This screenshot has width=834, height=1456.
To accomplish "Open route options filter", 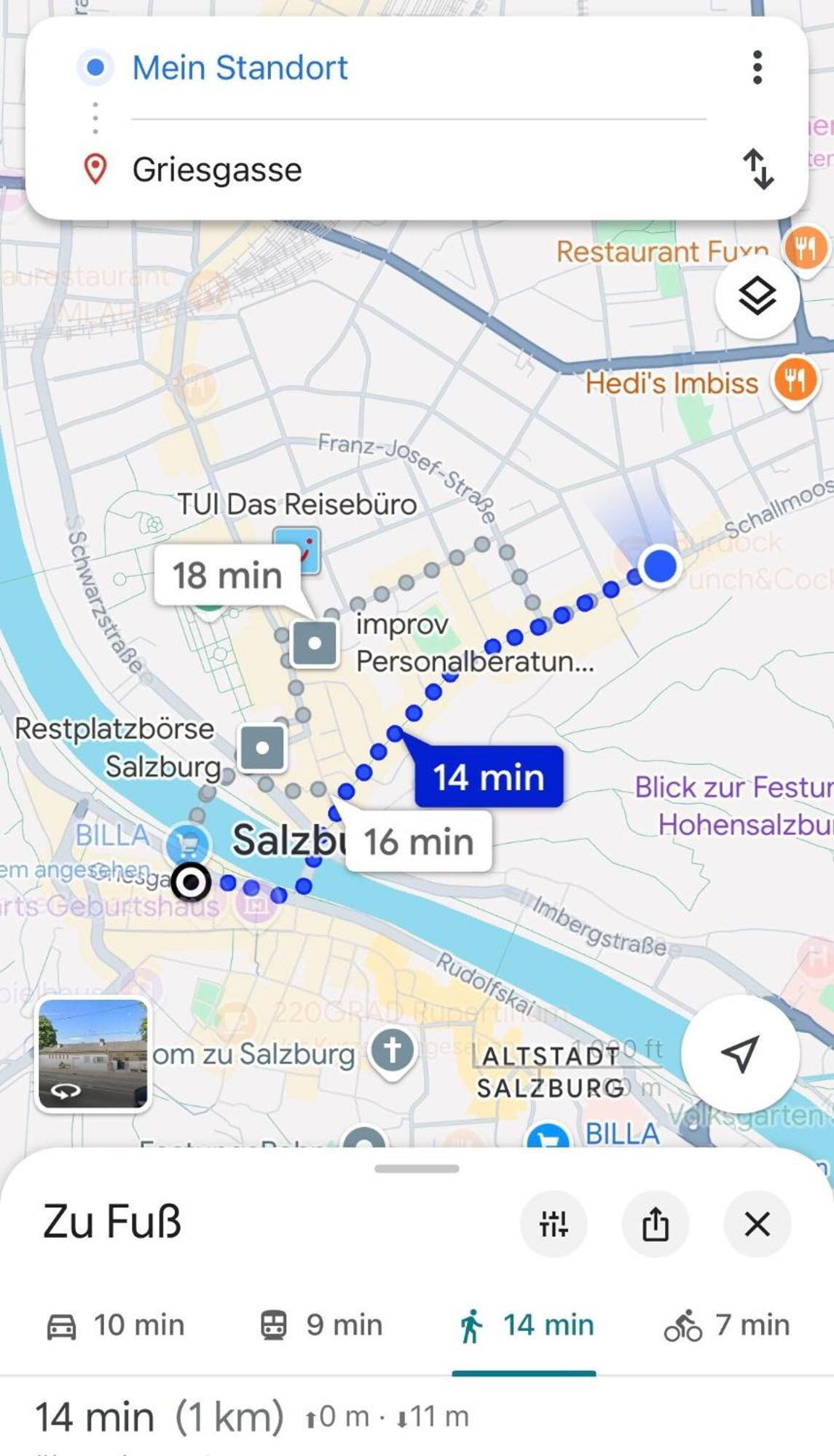I will (553, 1224).
